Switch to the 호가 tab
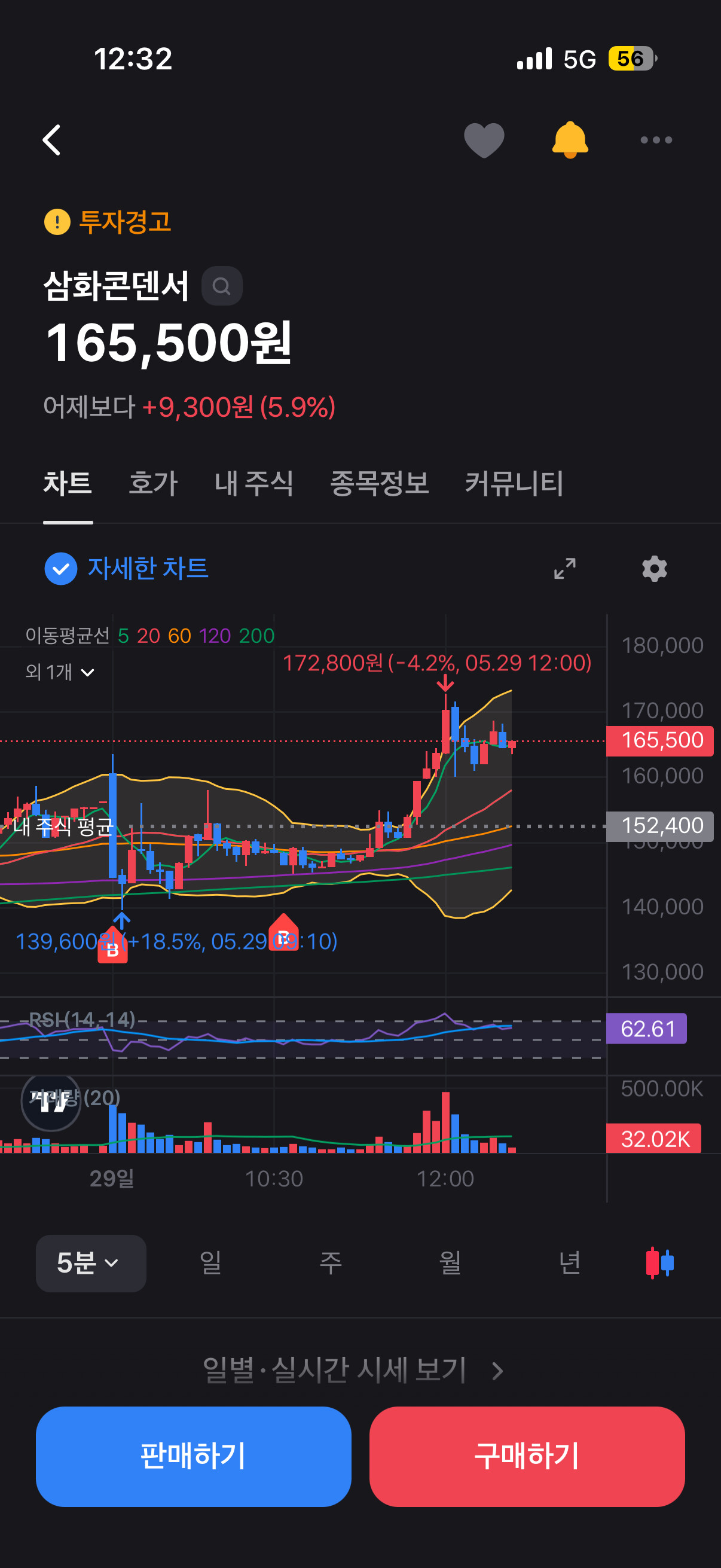Screen dimensions: 721x1568 pos(153,483)
